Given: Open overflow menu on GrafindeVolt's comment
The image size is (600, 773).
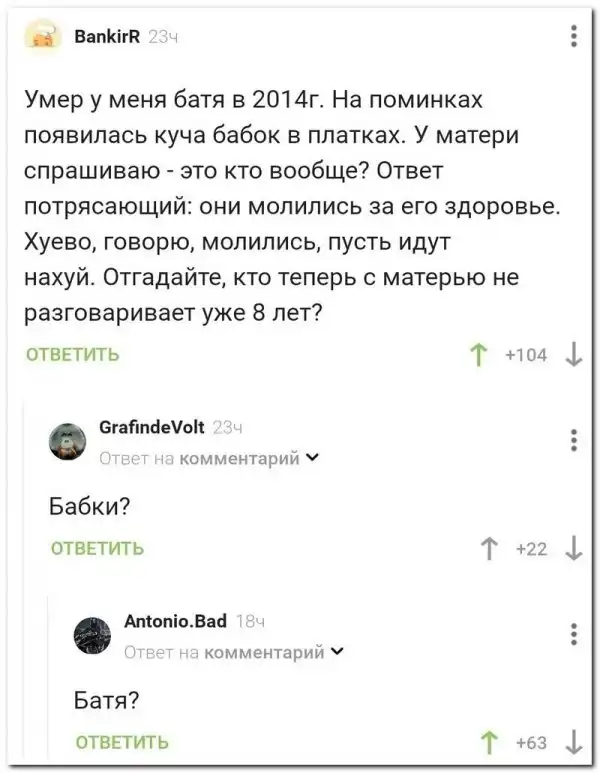Looking at the screenshot, I should tap(572, 441).
